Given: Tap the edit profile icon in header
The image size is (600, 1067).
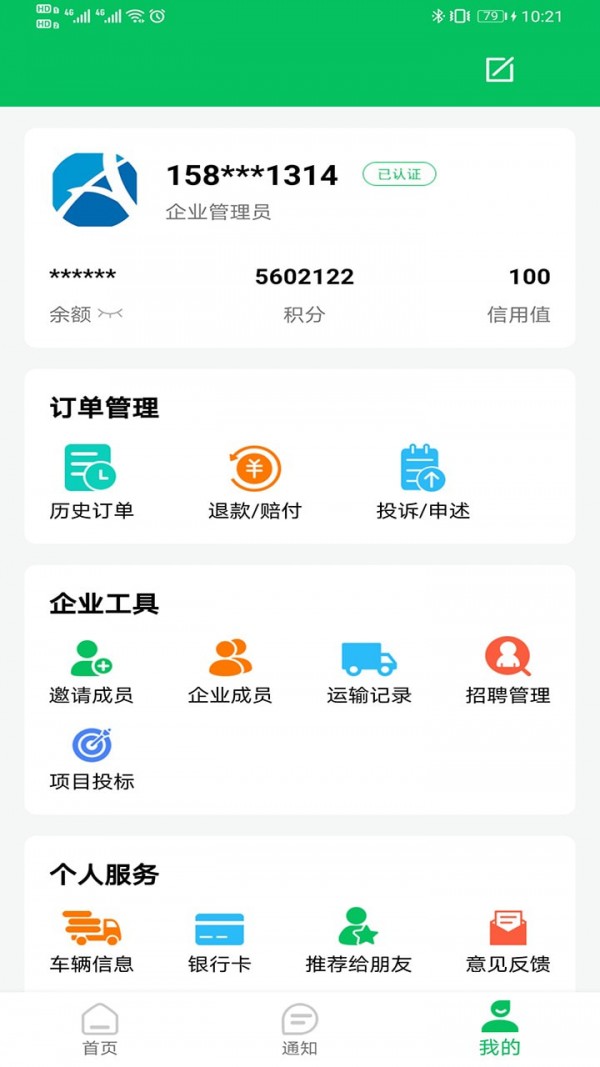Looking at the screenshot, I should [499, 69].
